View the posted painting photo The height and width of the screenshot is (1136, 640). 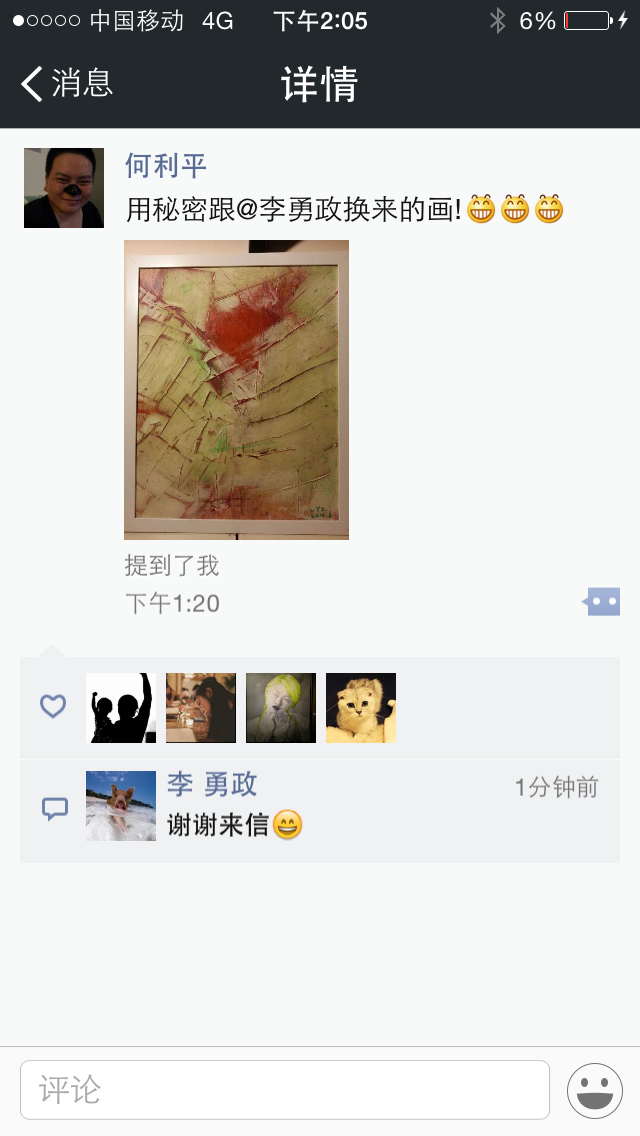[236, 390]
